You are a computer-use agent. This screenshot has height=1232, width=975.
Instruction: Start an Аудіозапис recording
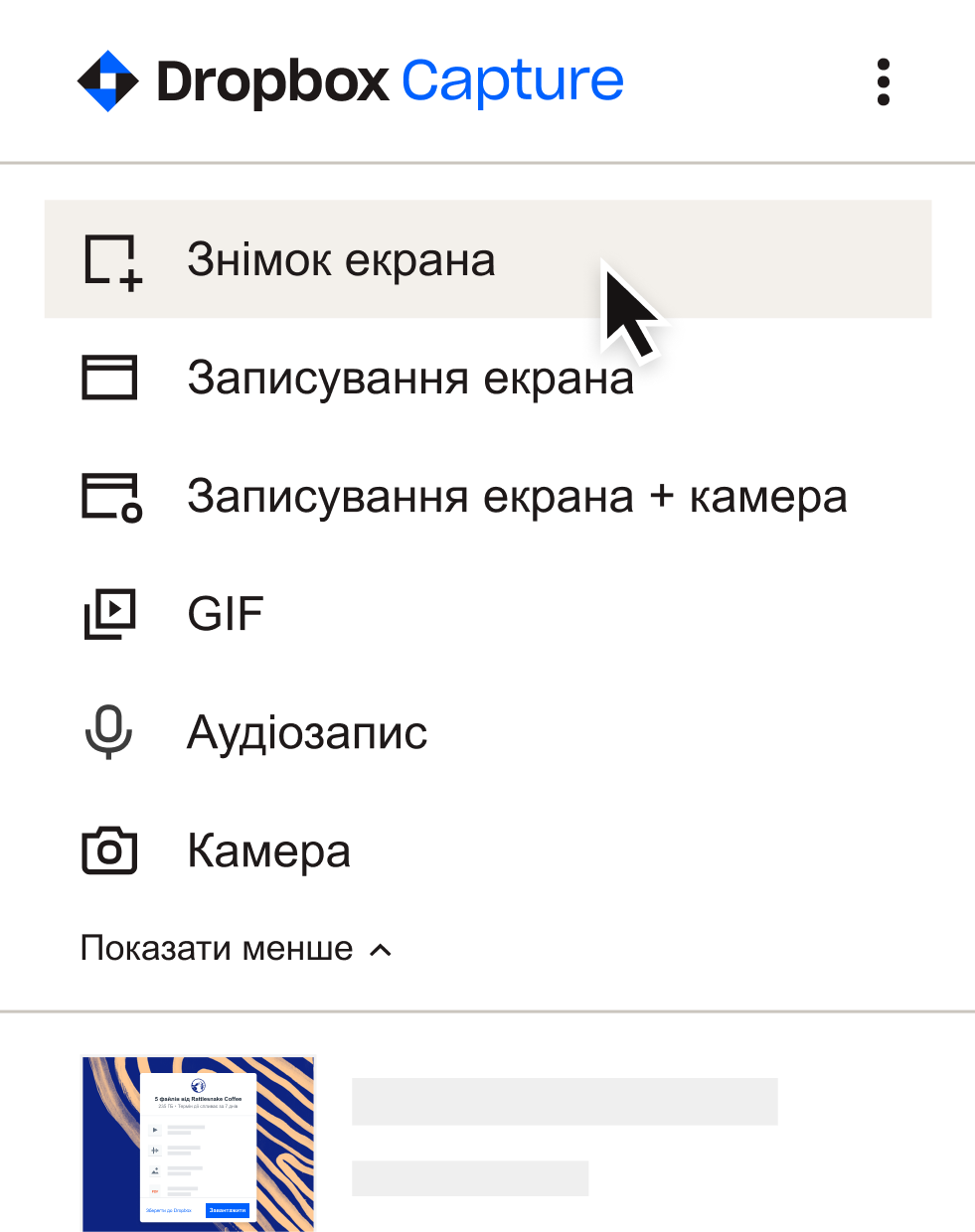click(x=306, y=733)
